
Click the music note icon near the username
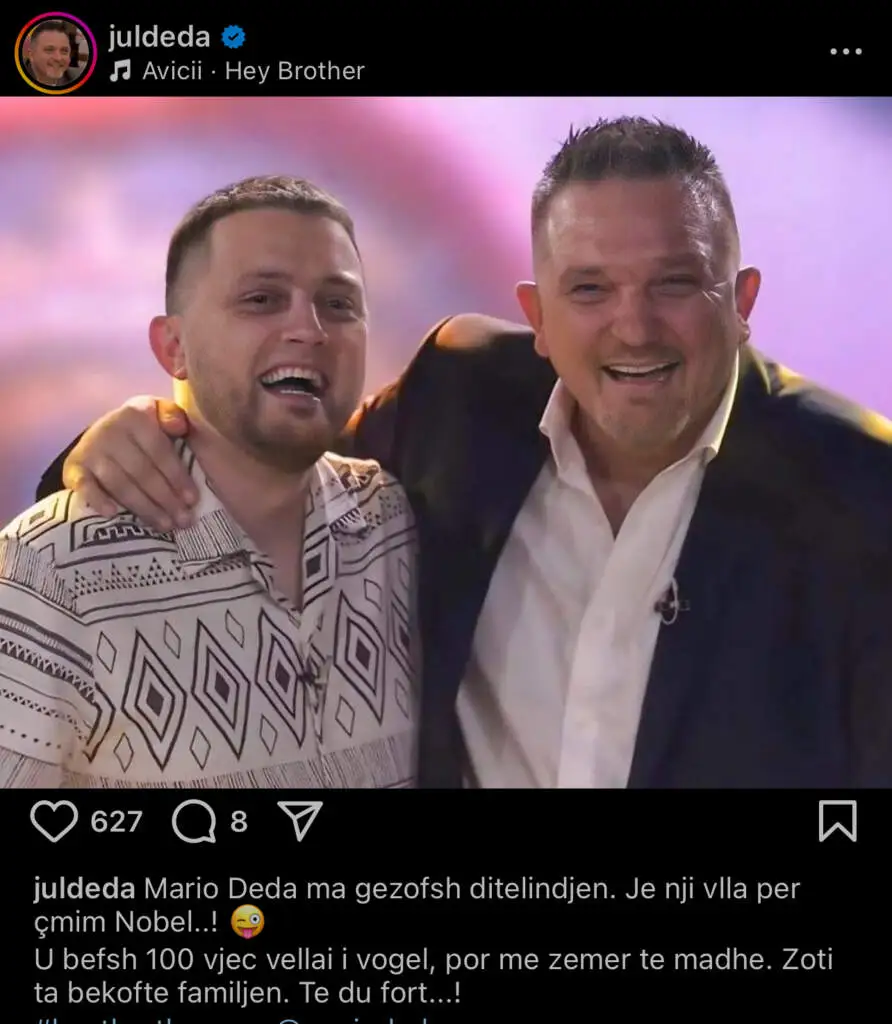click(120, 71)
